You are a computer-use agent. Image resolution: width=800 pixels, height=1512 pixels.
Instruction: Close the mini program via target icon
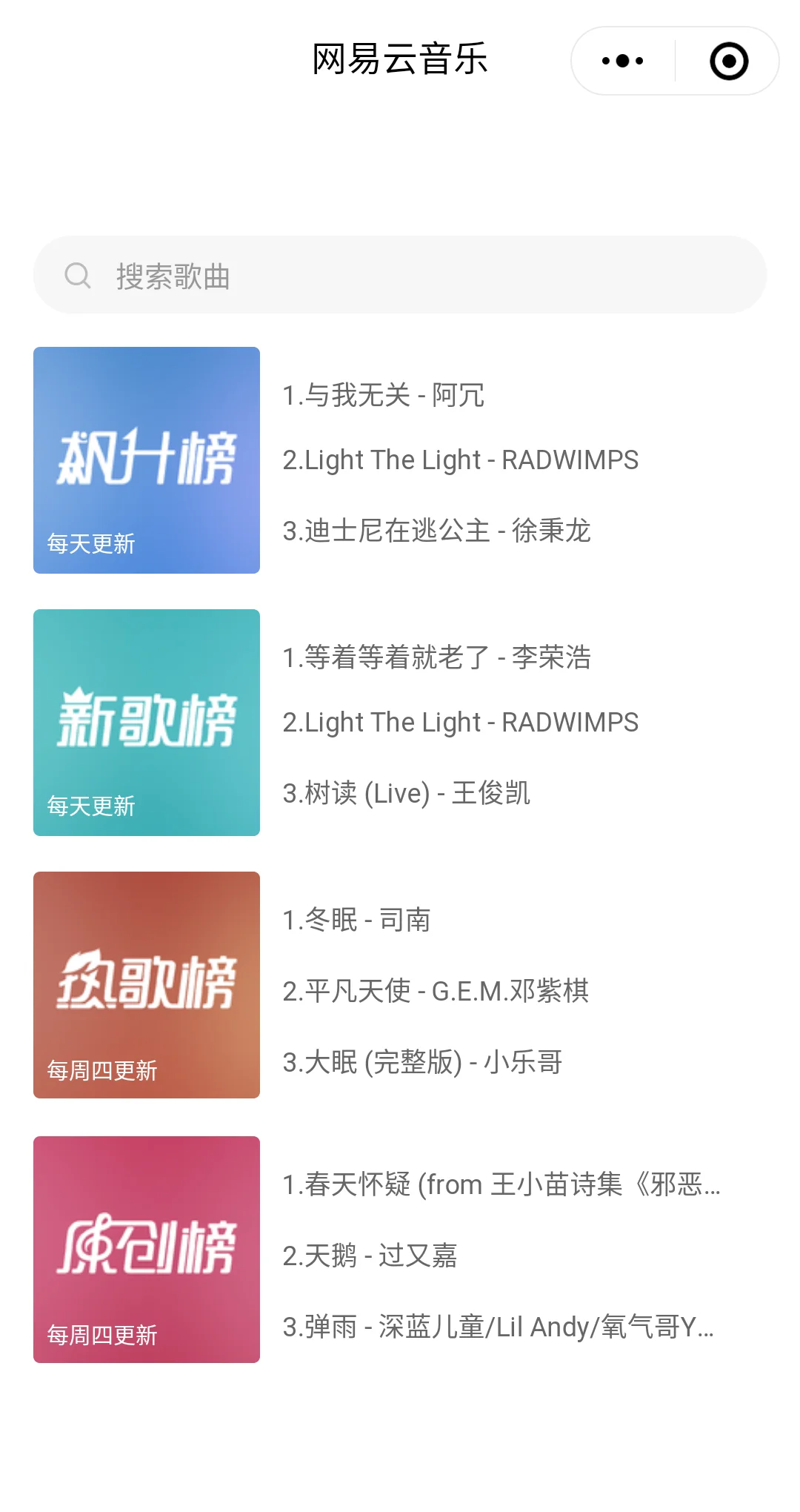729,61
